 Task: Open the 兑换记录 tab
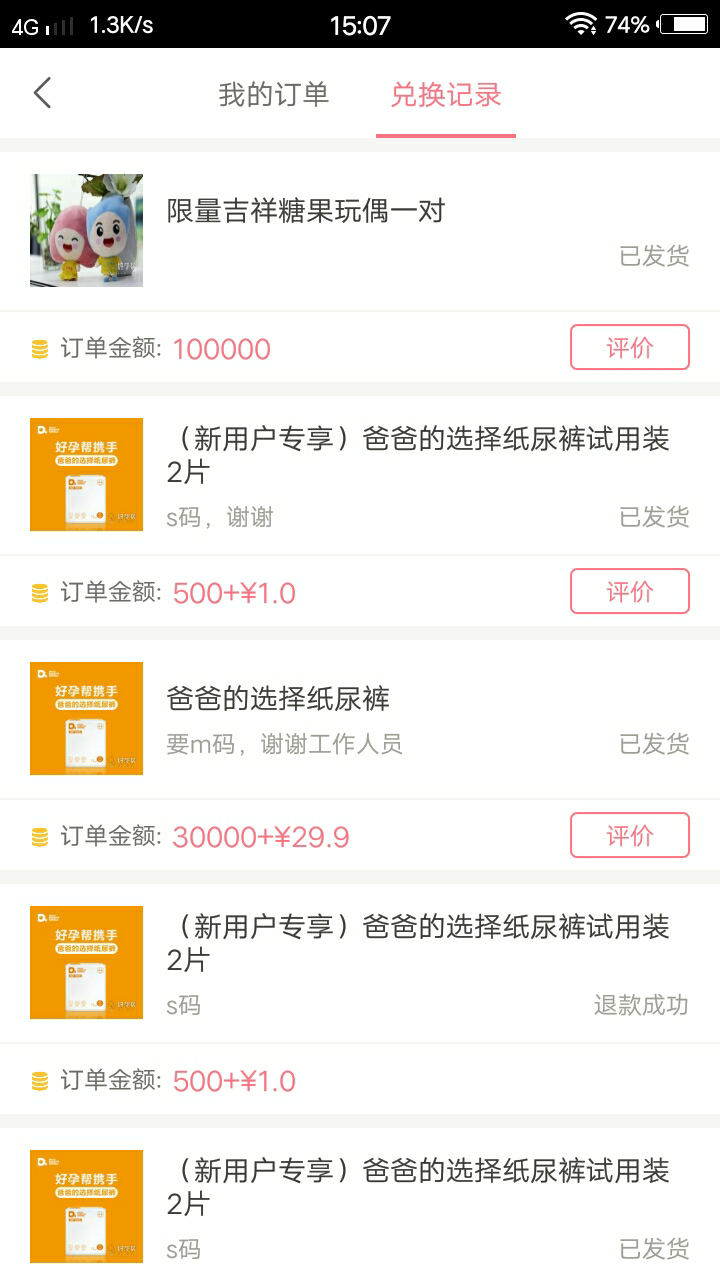coord(446,93)
